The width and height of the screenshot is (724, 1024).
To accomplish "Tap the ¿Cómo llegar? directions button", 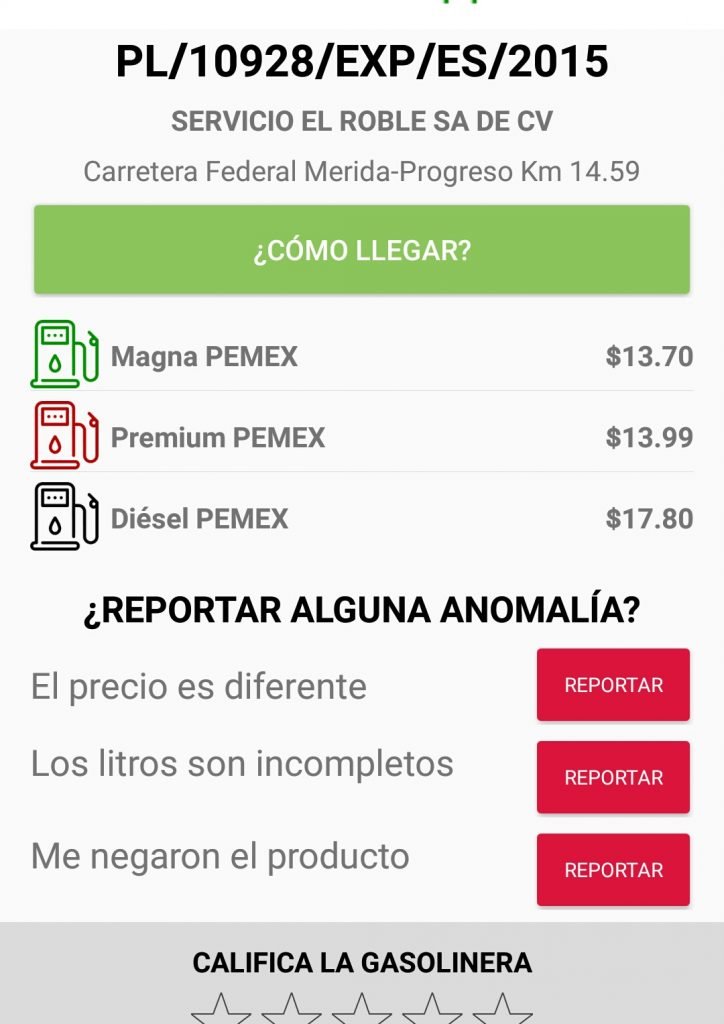I will [361, 250].
